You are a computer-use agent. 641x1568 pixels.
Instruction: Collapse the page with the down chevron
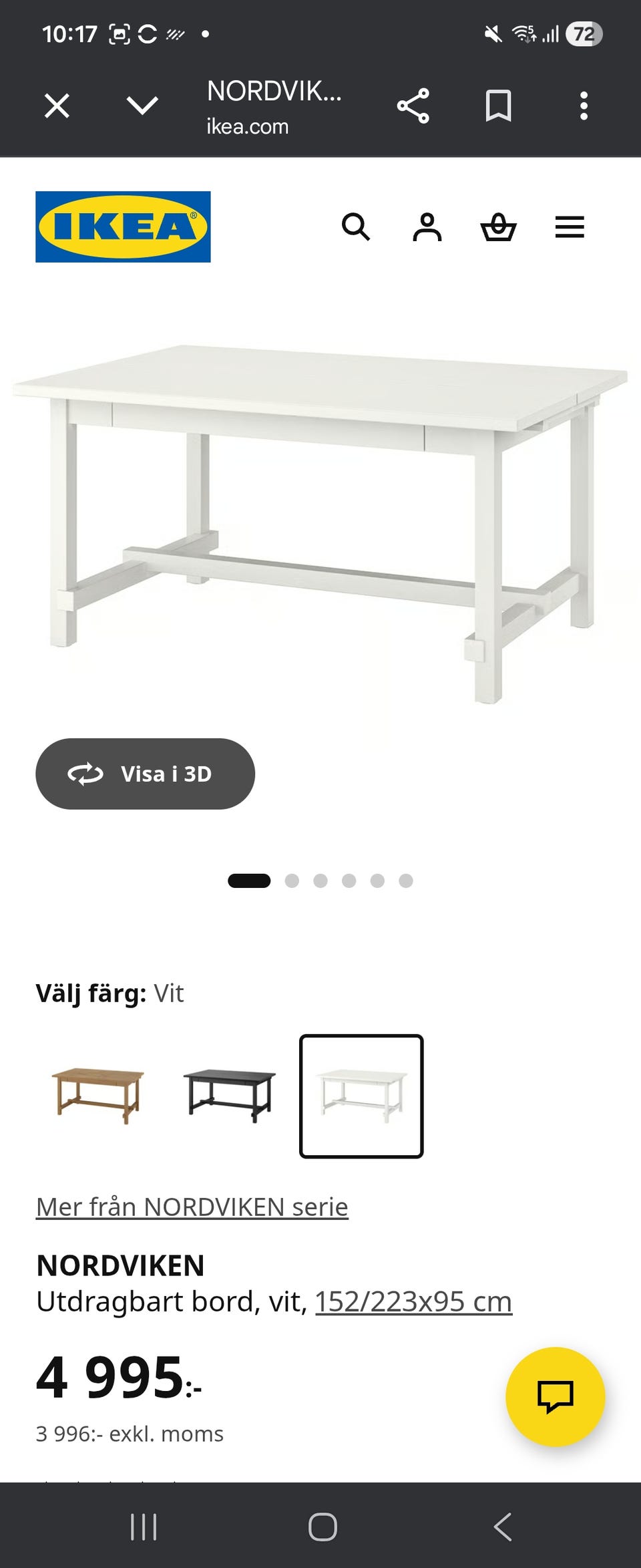[x=142, y=105]
